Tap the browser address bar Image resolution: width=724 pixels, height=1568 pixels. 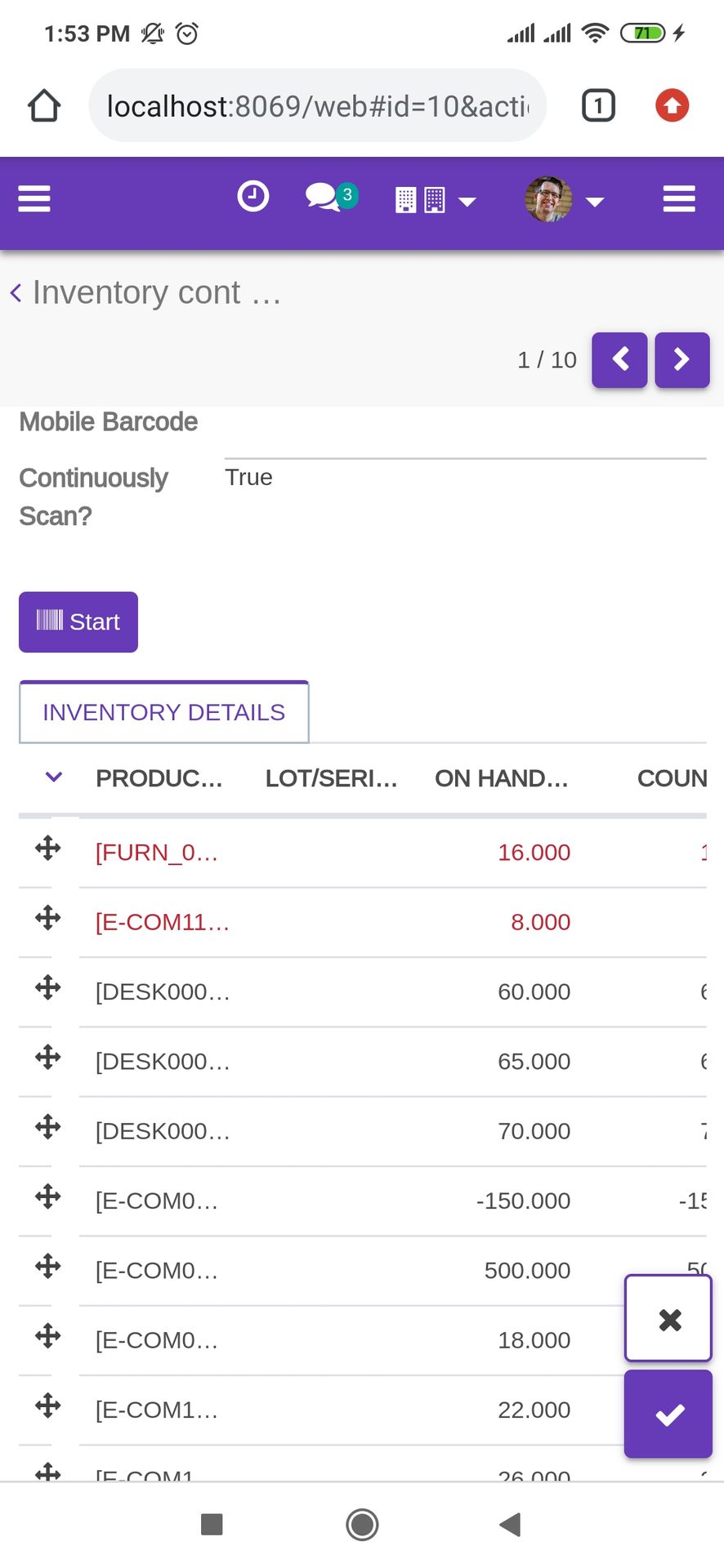pyautogui.click(x=317, y=105)
